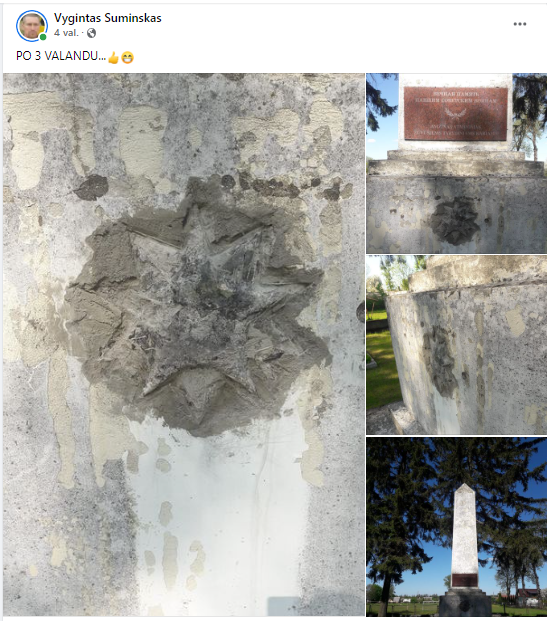Open the '4 val.' post timestamp
547x621 pixels.
(66, 33)
